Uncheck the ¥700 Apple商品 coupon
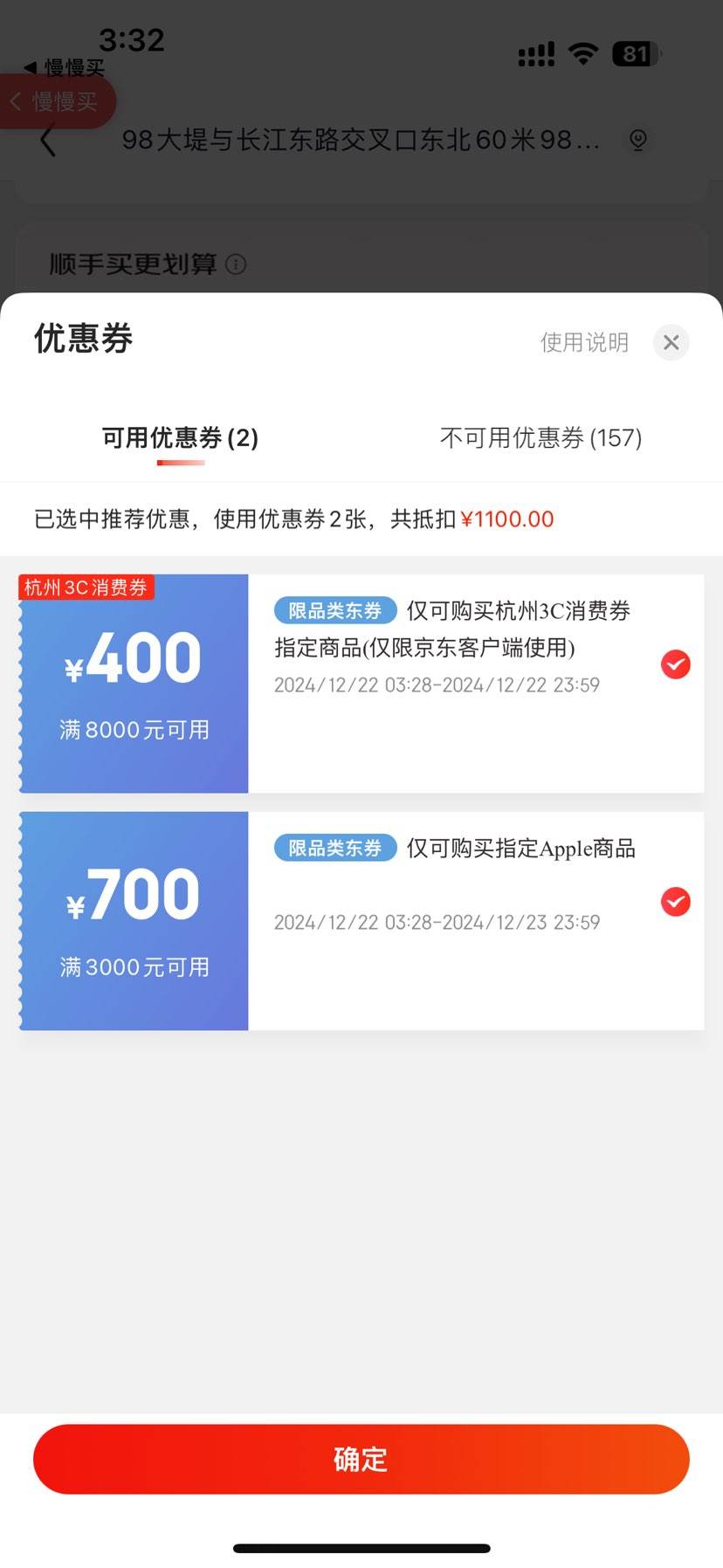 675,902
